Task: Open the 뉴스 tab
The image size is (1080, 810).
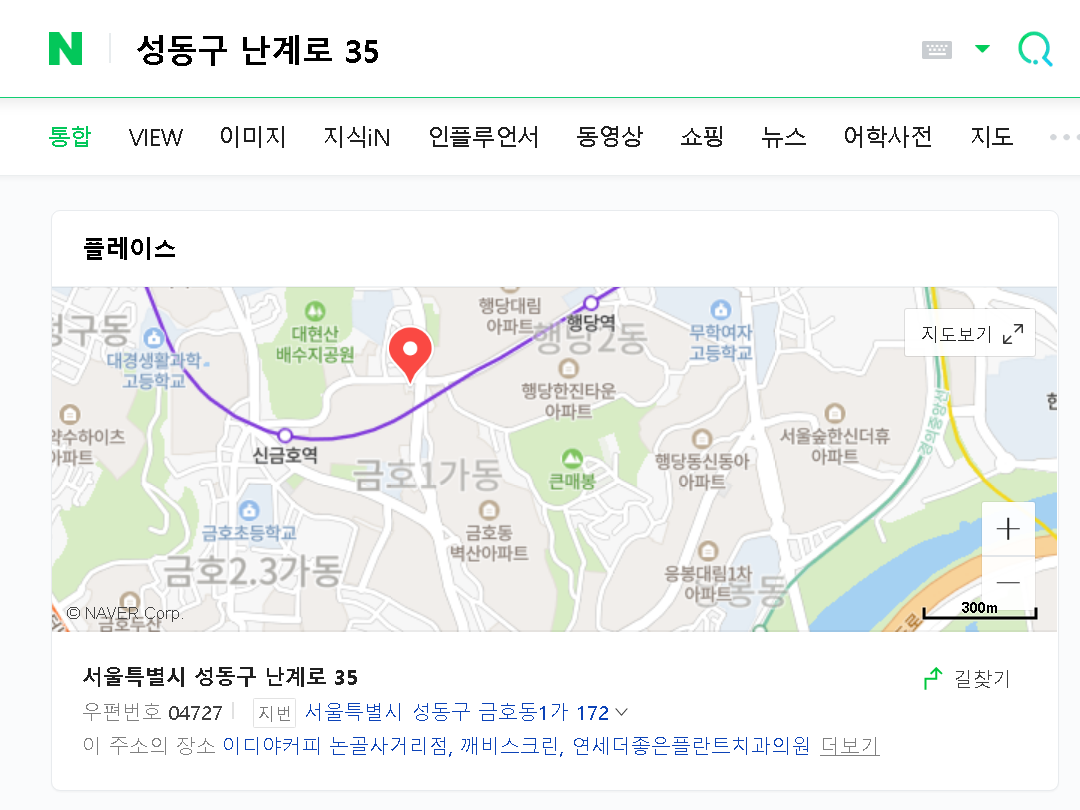Action: point(783,137)
